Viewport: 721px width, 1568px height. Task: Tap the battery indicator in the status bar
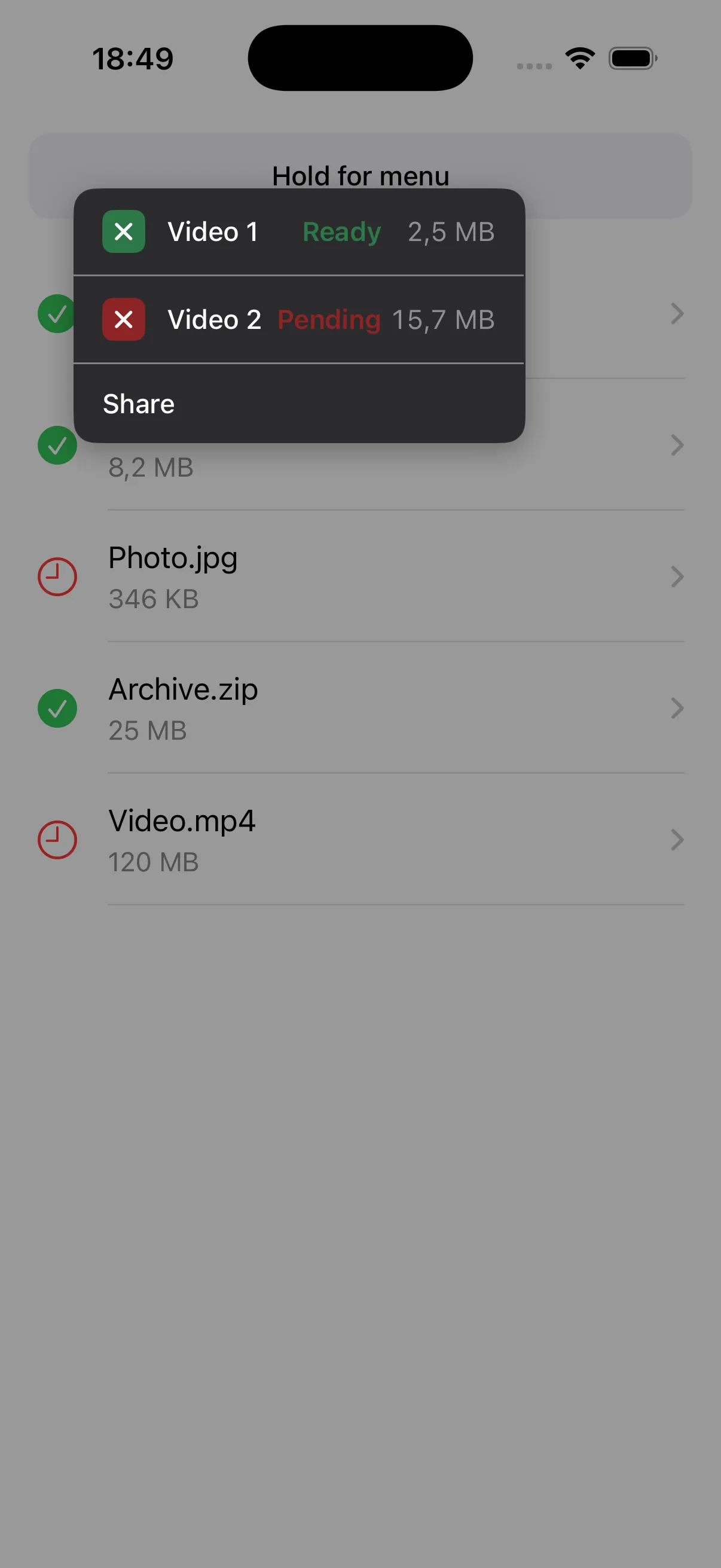pyautogui.click(x=632, y=58)
